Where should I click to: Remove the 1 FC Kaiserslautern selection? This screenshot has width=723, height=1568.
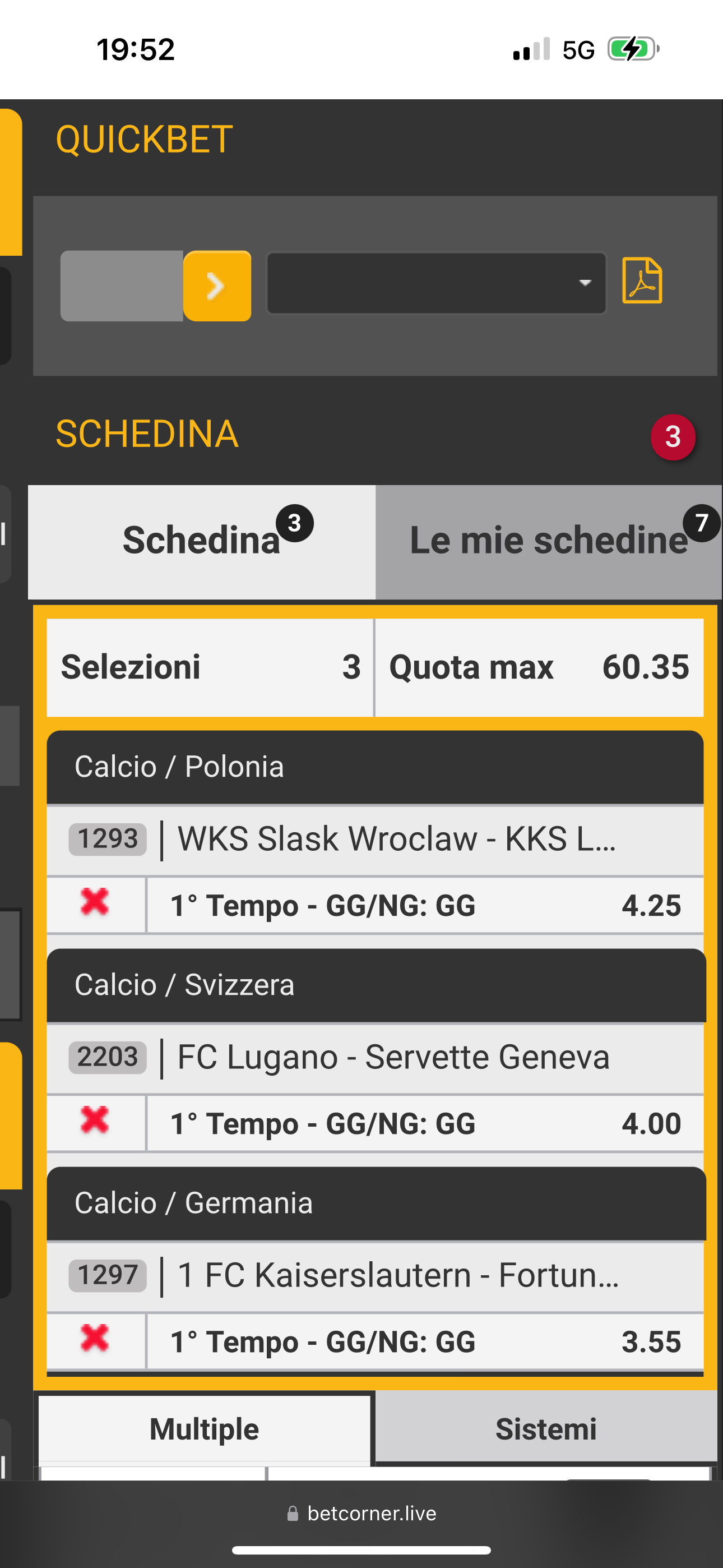click(x=95, y=1338)
